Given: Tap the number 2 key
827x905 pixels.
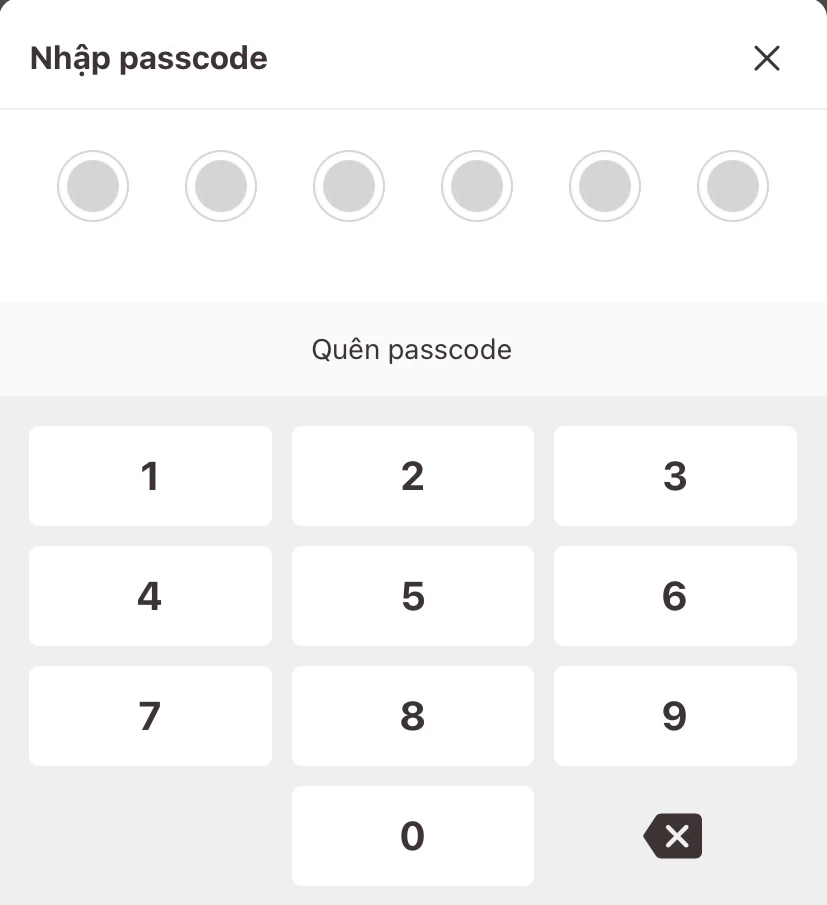Looking at the screenshot, I should [x=412, y=476].
